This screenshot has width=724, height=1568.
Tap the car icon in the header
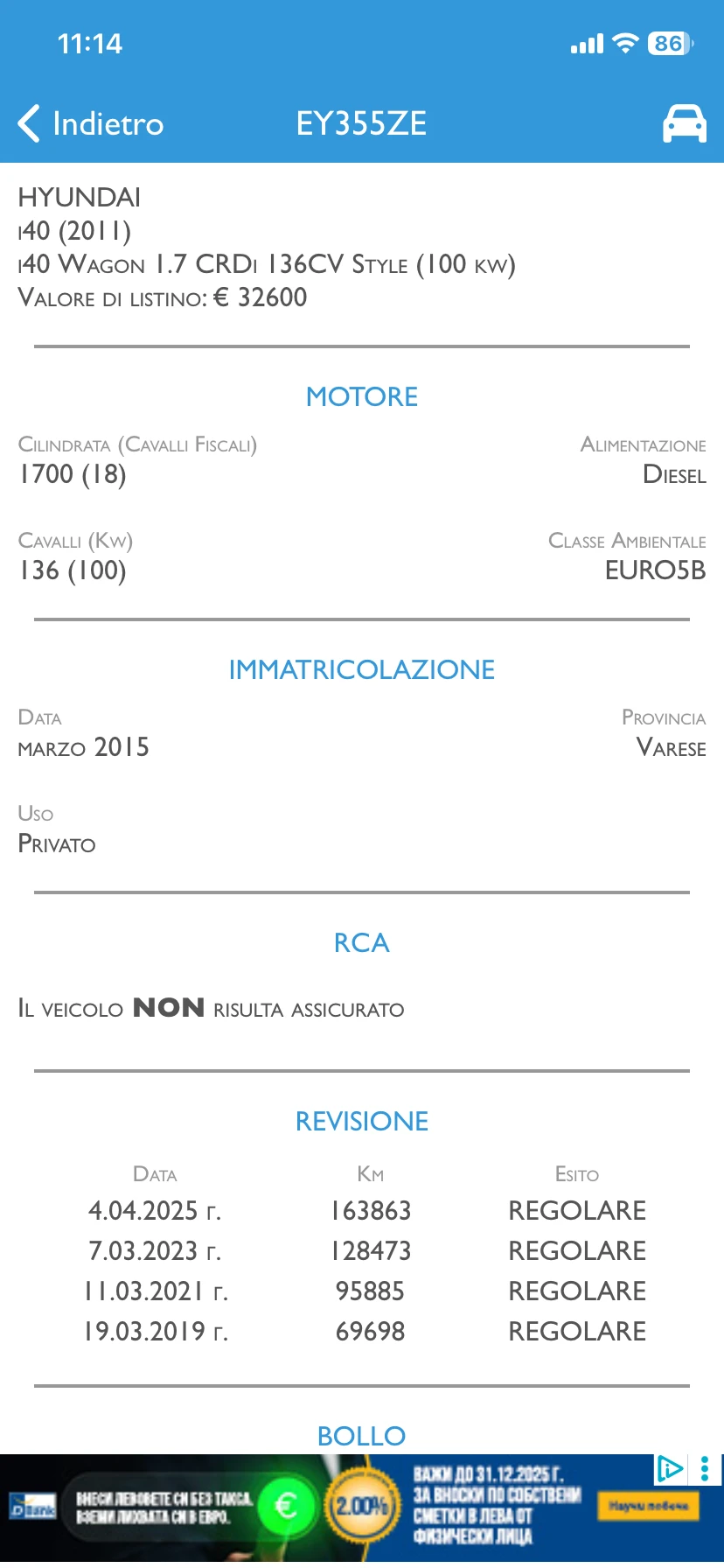point(684,123)
